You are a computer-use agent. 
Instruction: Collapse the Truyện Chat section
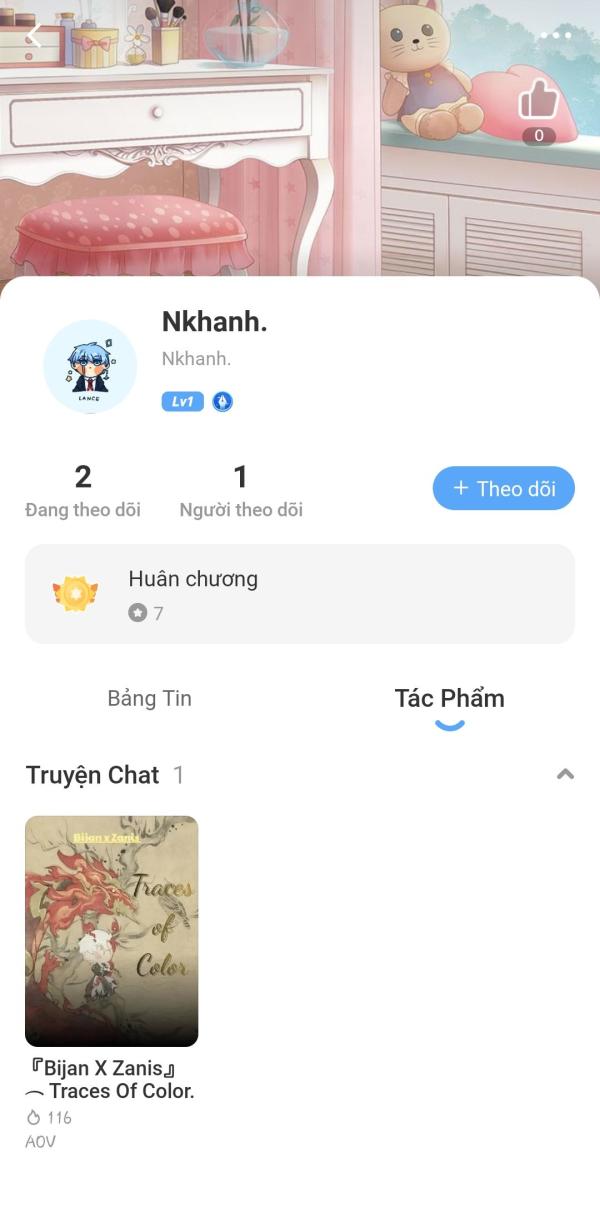click(x=565, y=774)
